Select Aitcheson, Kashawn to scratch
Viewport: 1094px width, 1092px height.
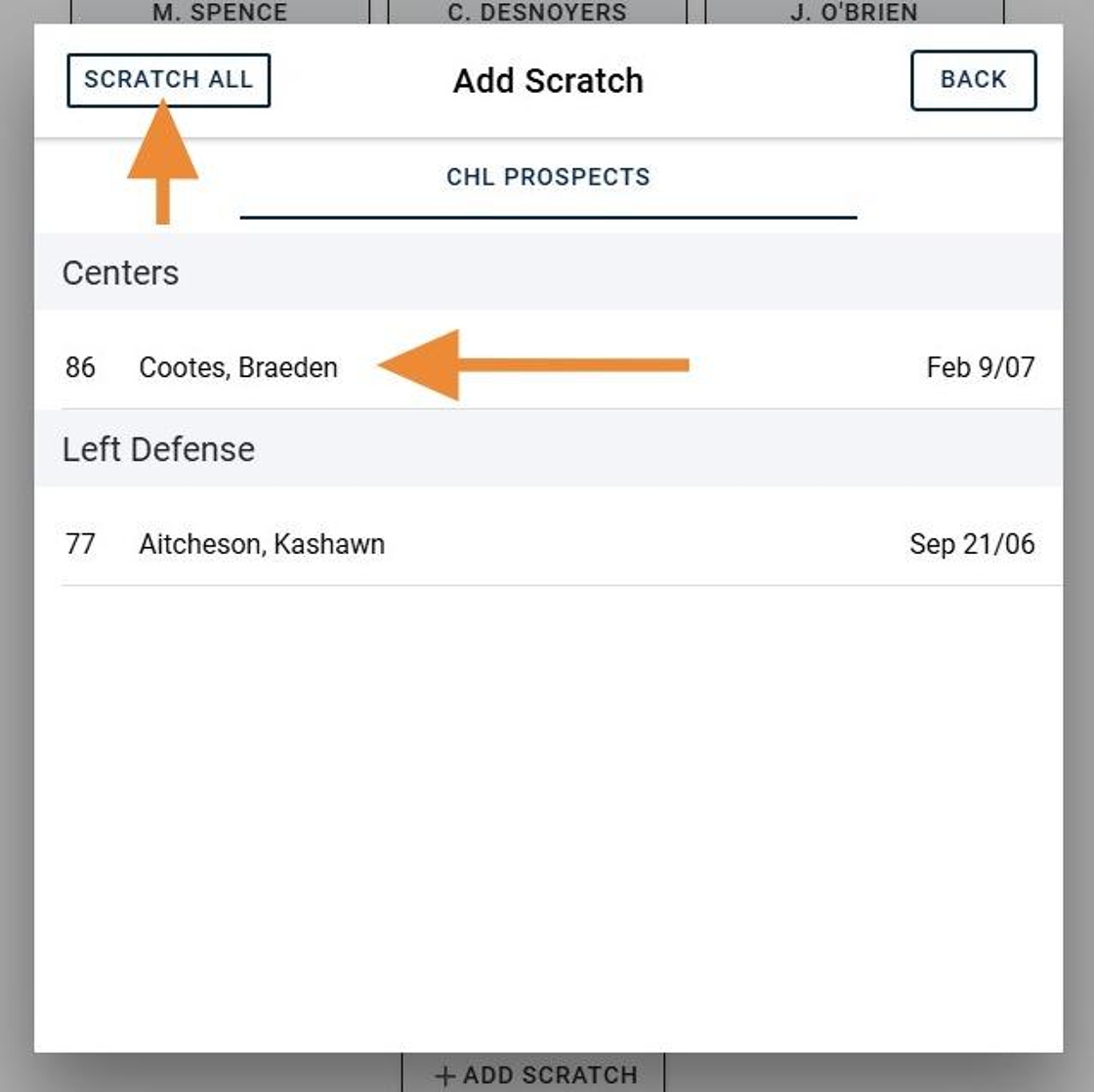coord(262,544)
